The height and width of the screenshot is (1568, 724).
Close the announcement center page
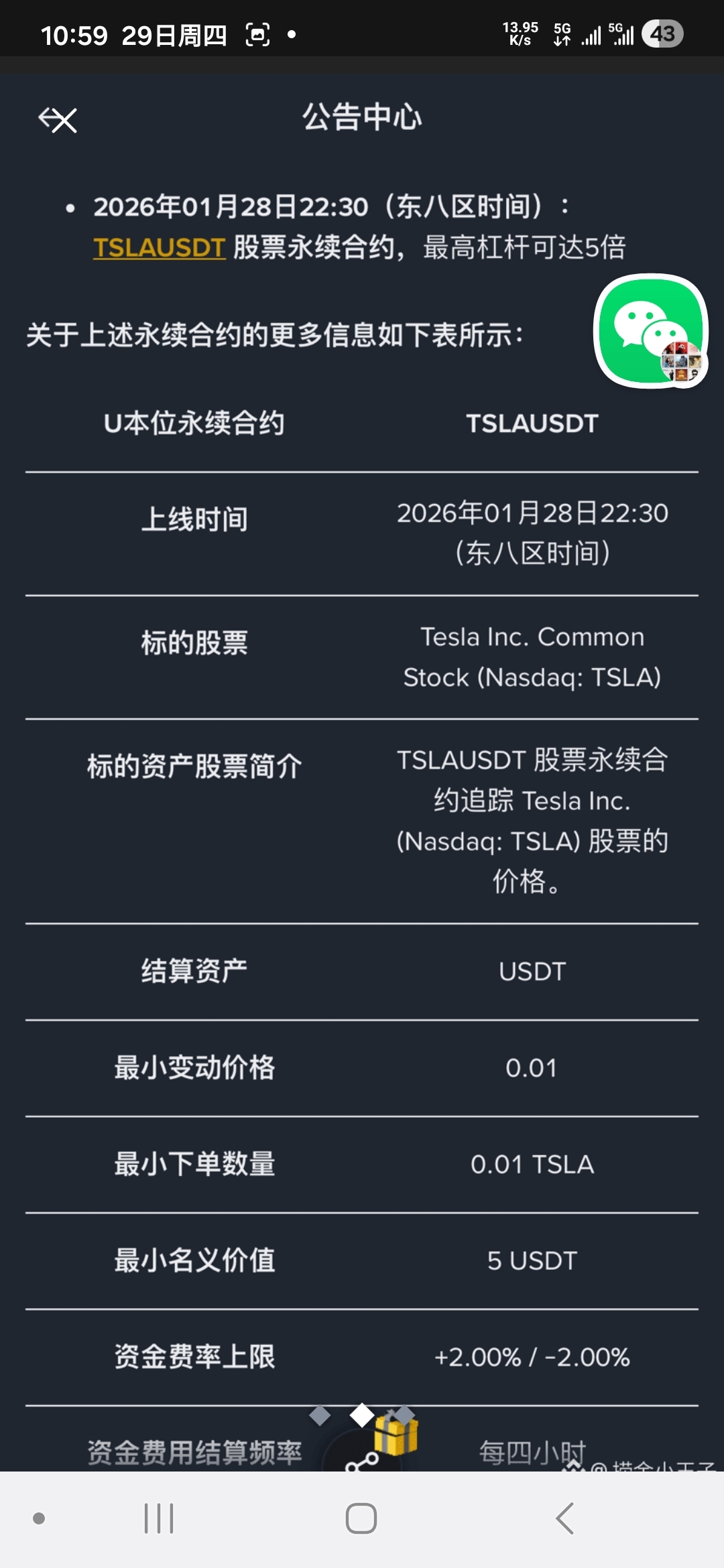click(x=59, y=120)
